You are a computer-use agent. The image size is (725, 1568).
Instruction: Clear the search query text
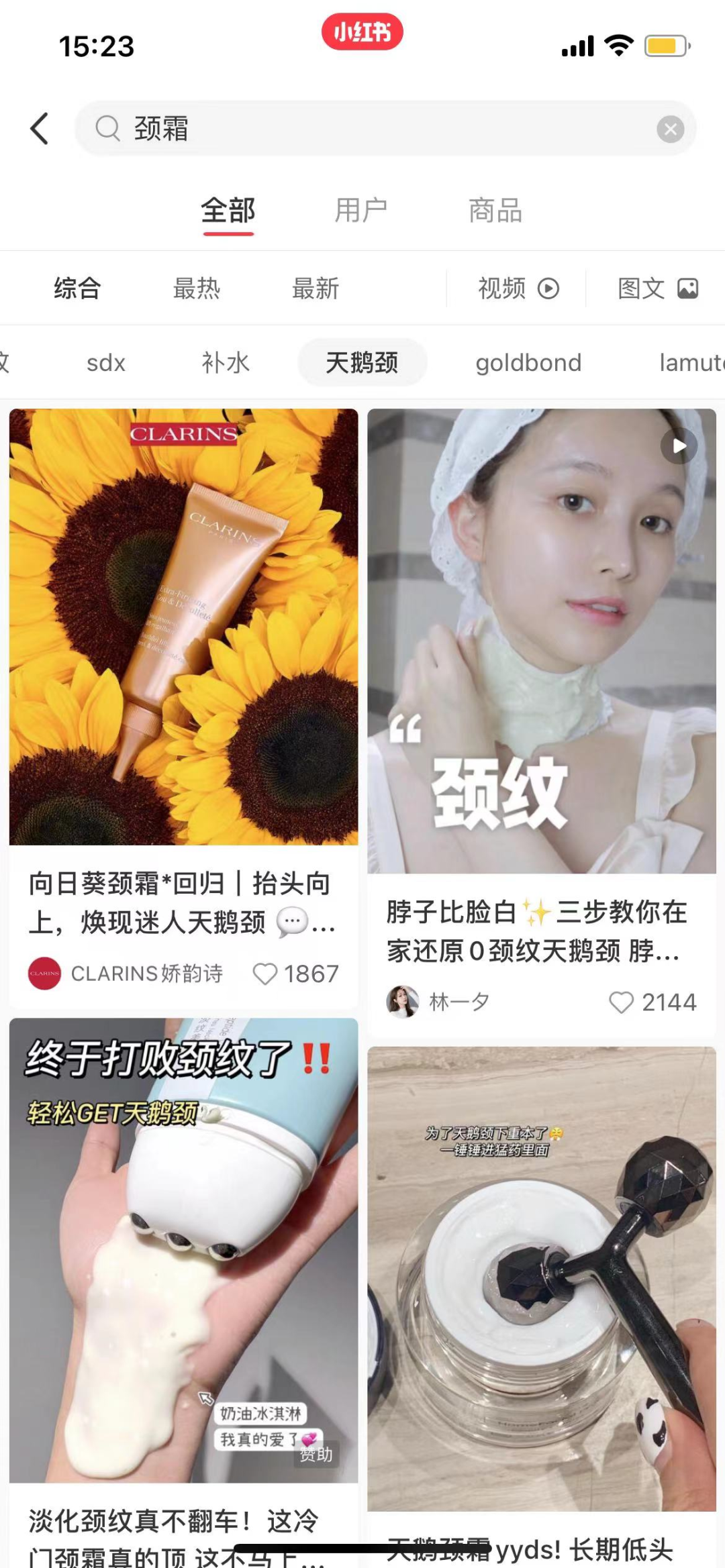[x=670, y=129]
